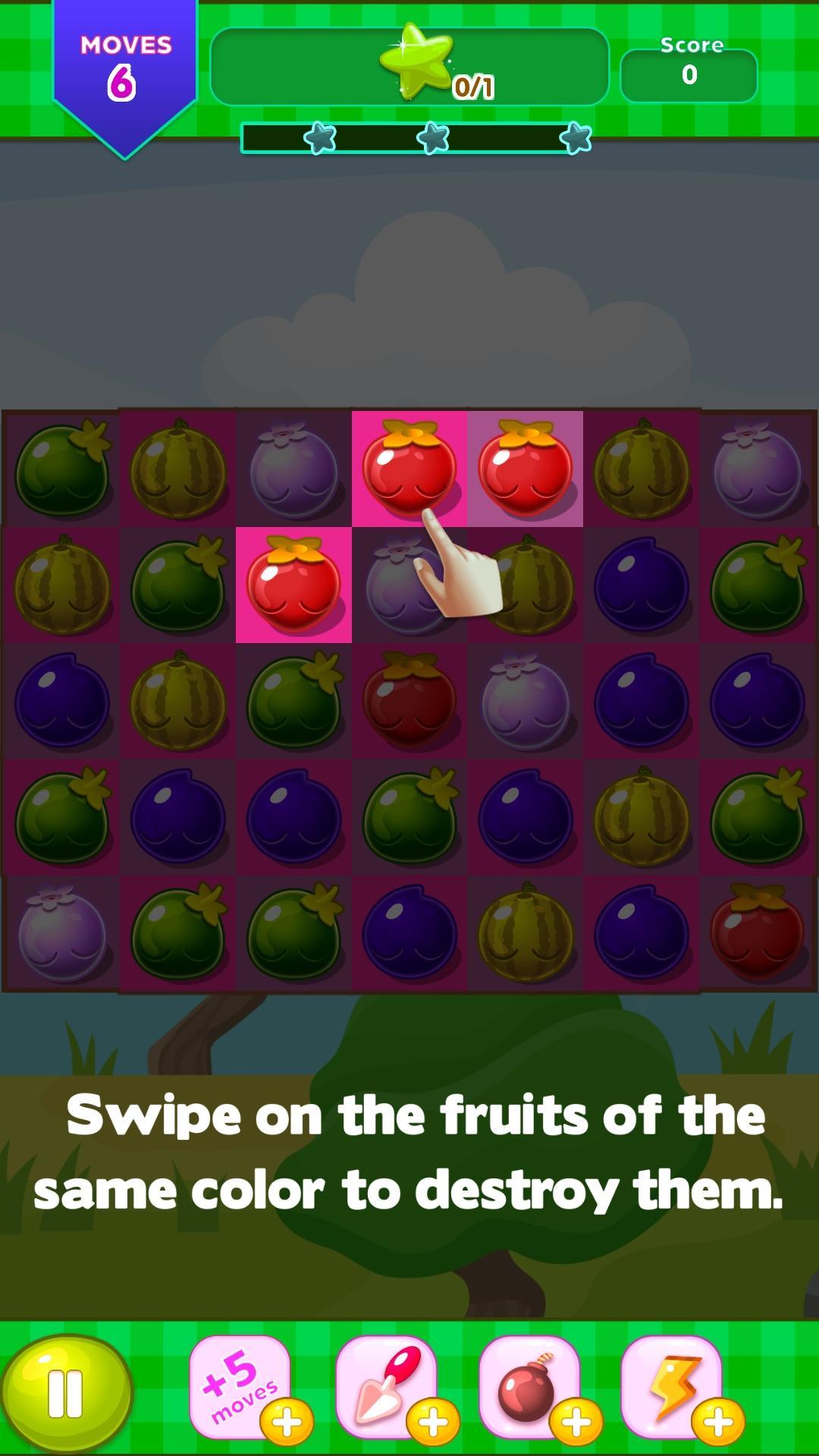Activate the lightning booster
819x1456 pixels.
[672, 1386]
